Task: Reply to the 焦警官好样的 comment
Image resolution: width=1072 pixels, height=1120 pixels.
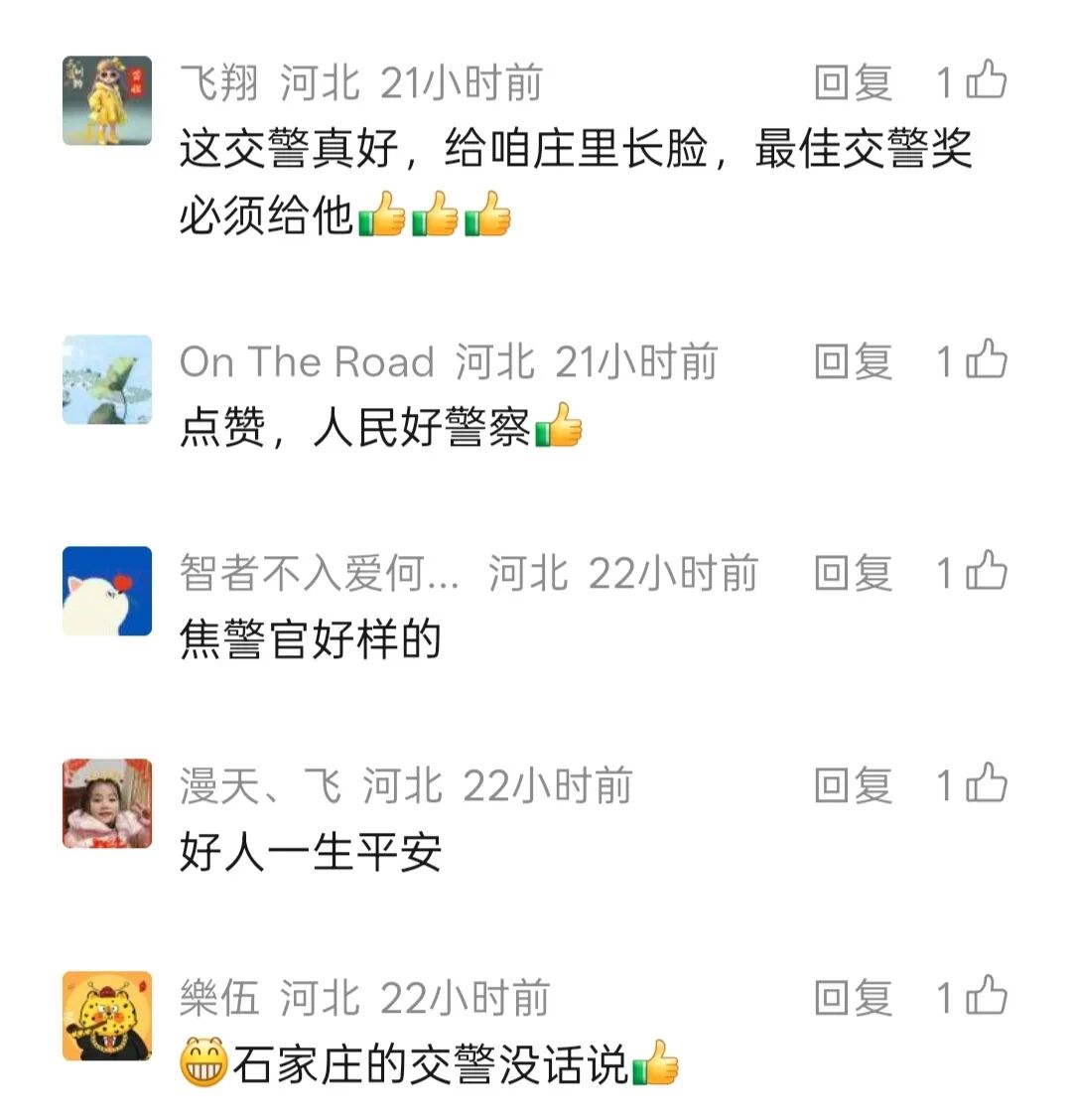Action: tap(853, 573)
